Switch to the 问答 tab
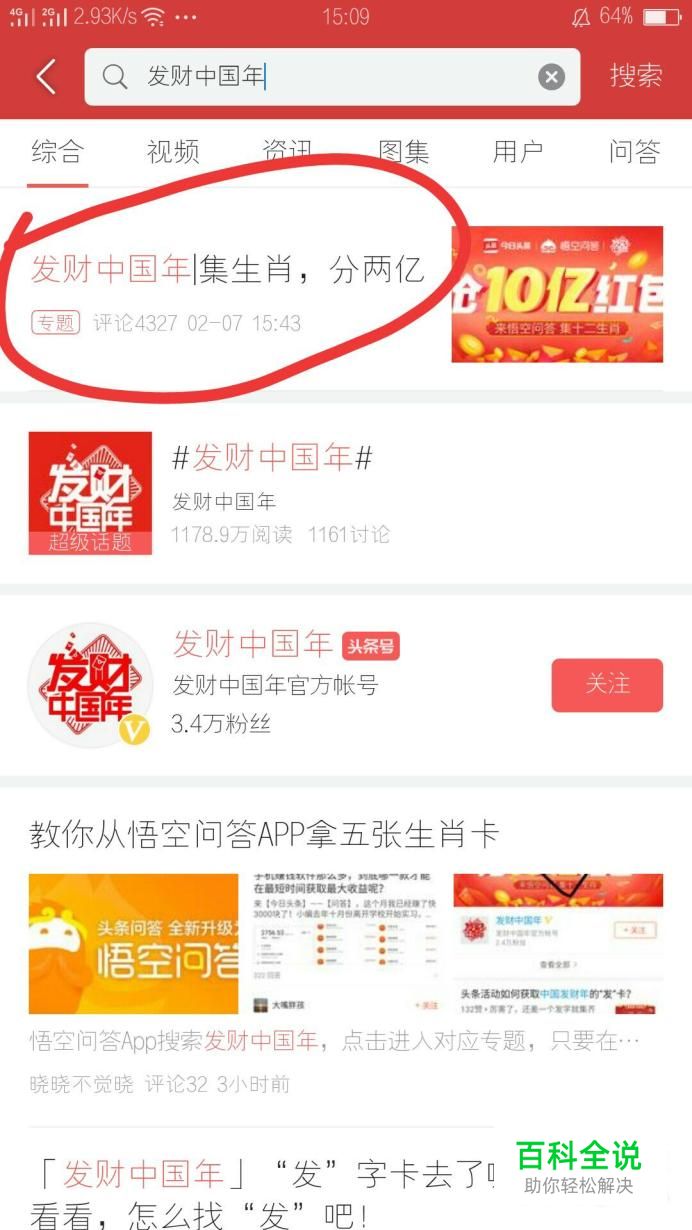692x1230 pixels. [634, 152]
